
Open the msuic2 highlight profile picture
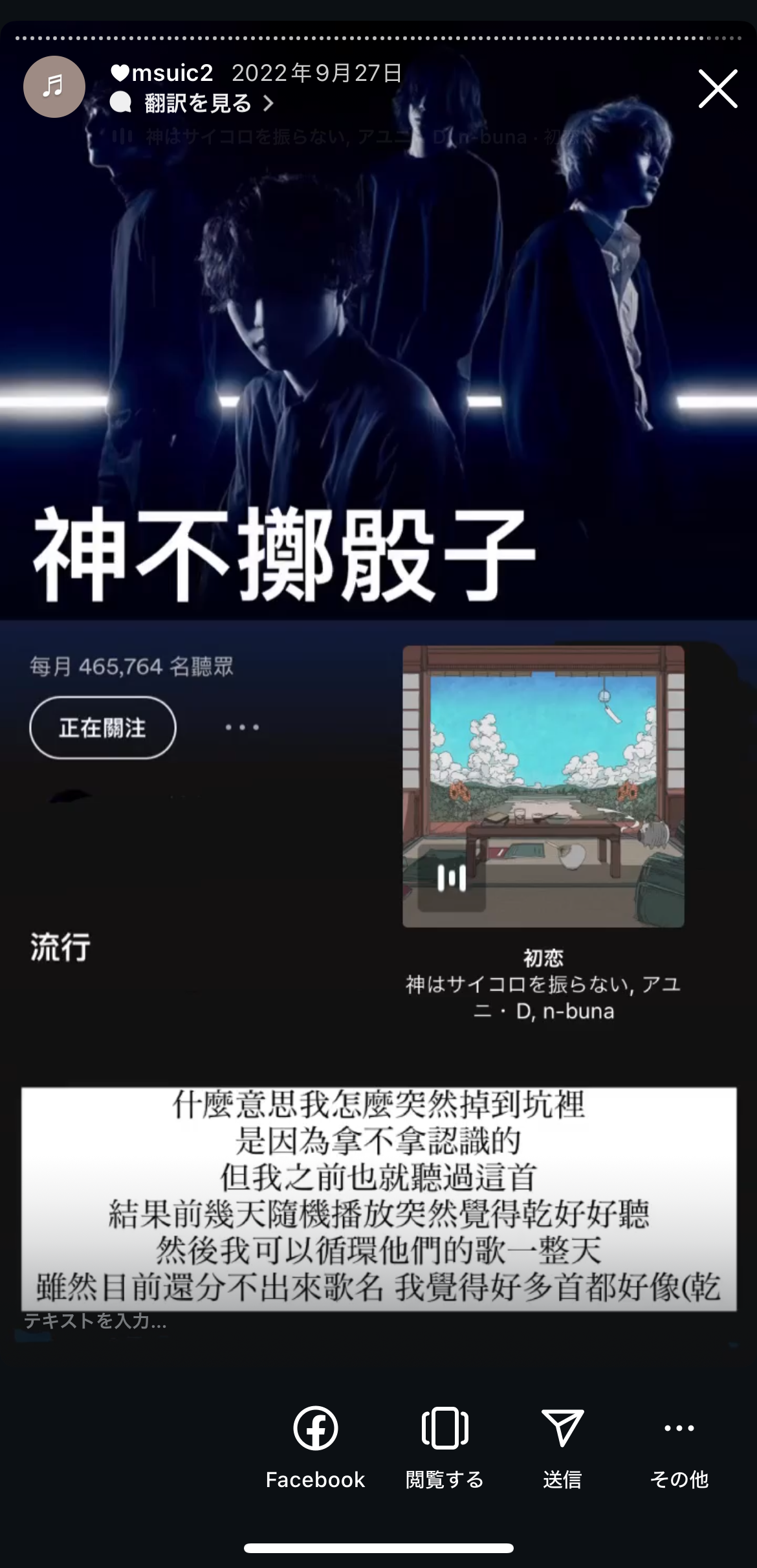click(x=54, y=87)
